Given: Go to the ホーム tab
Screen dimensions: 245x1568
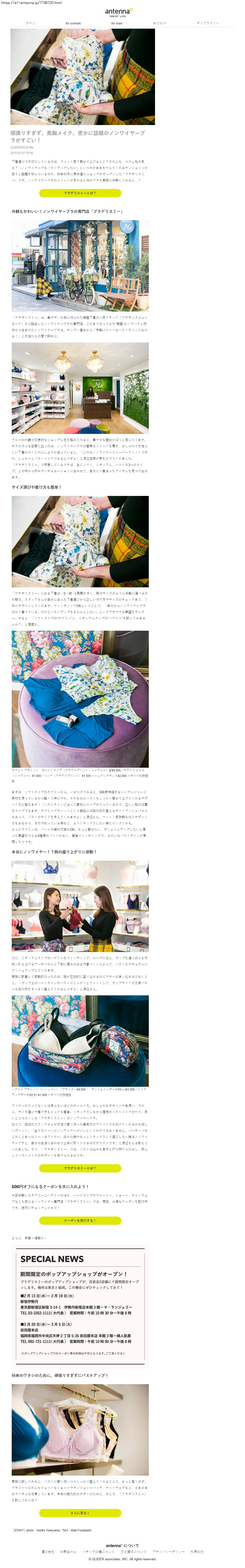Looking at the screenshot, I should coord(30,23).
